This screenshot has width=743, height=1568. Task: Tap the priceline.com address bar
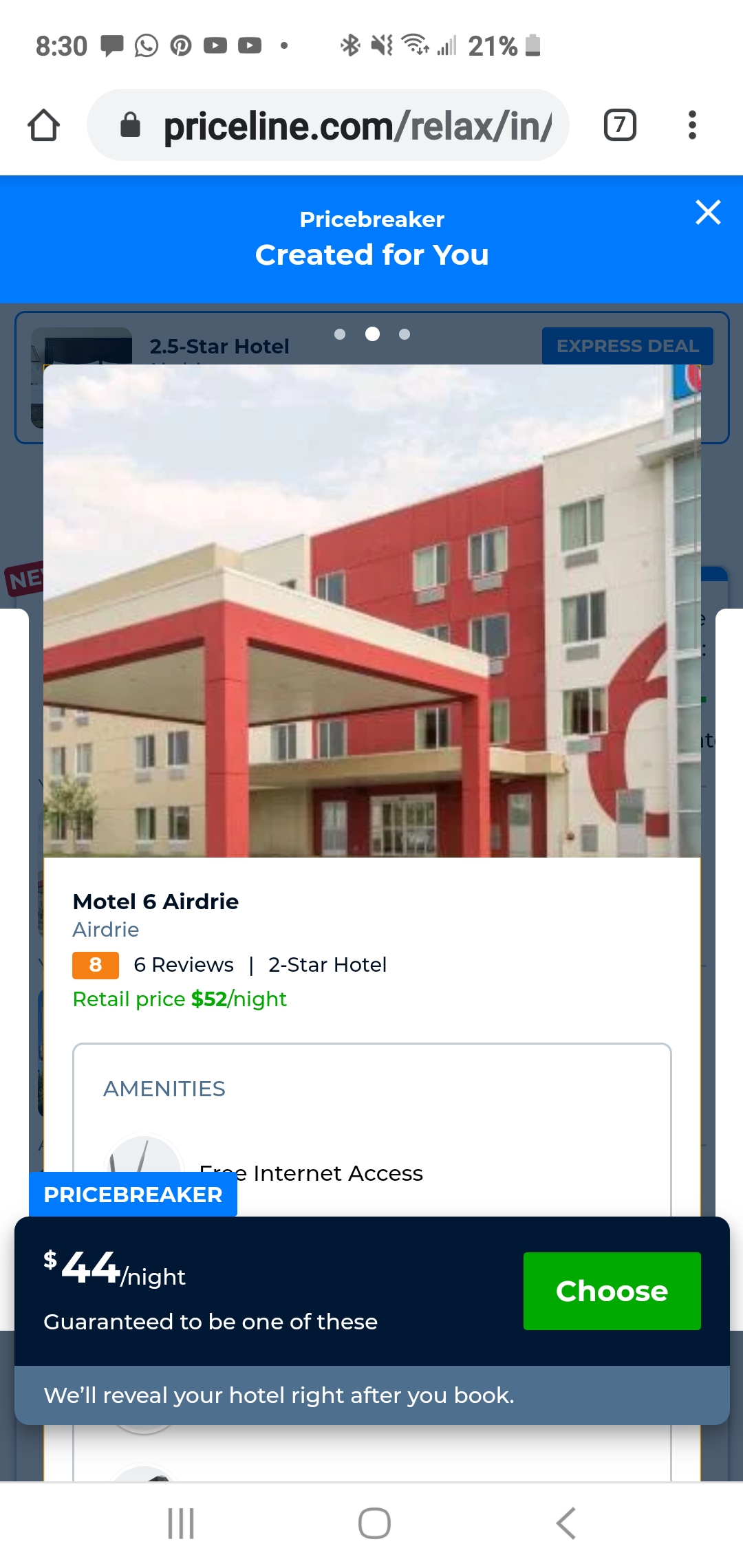click(344, 126)
